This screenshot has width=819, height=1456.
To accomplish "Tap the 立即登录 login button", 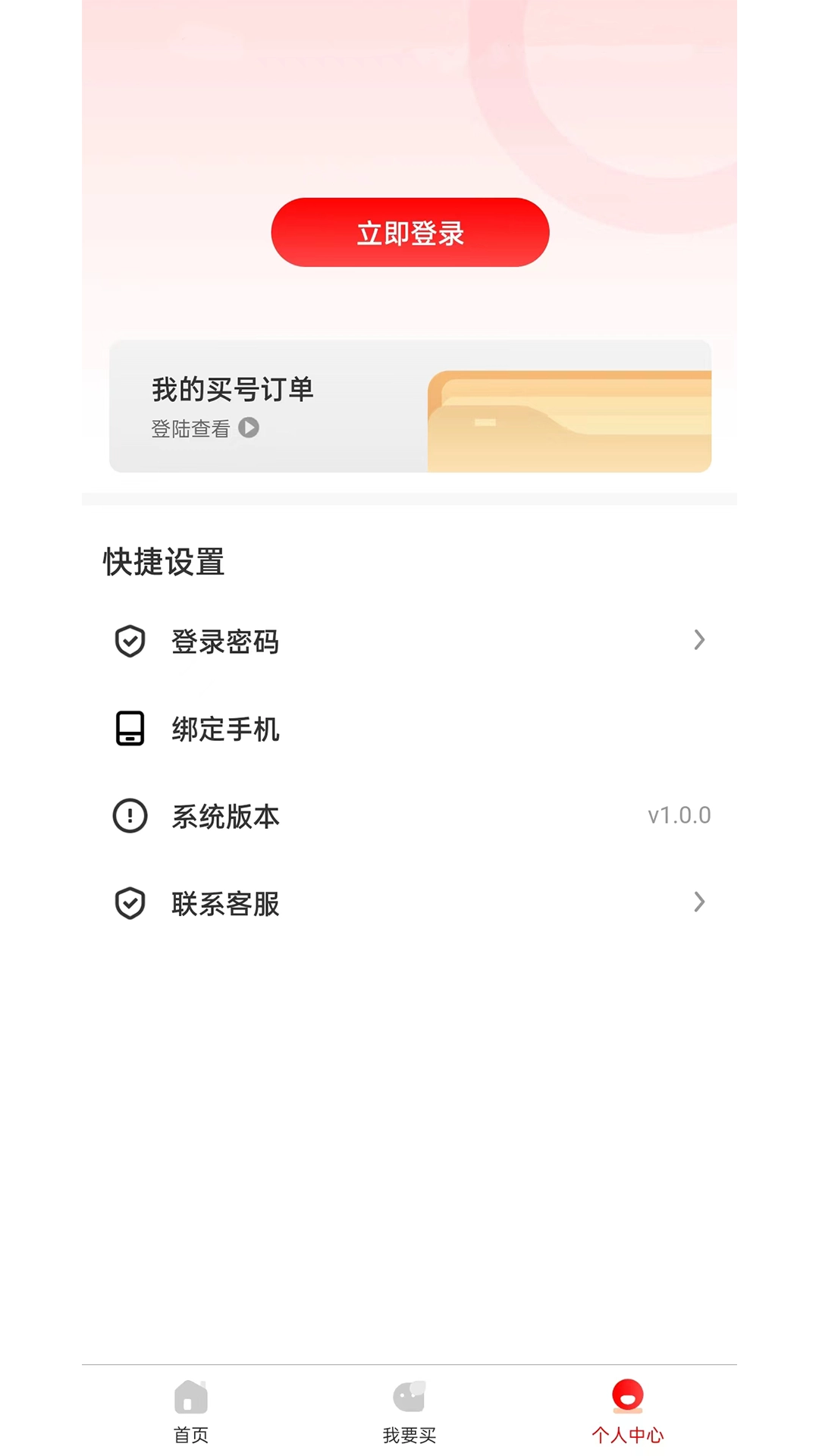I will pos(409,233).
